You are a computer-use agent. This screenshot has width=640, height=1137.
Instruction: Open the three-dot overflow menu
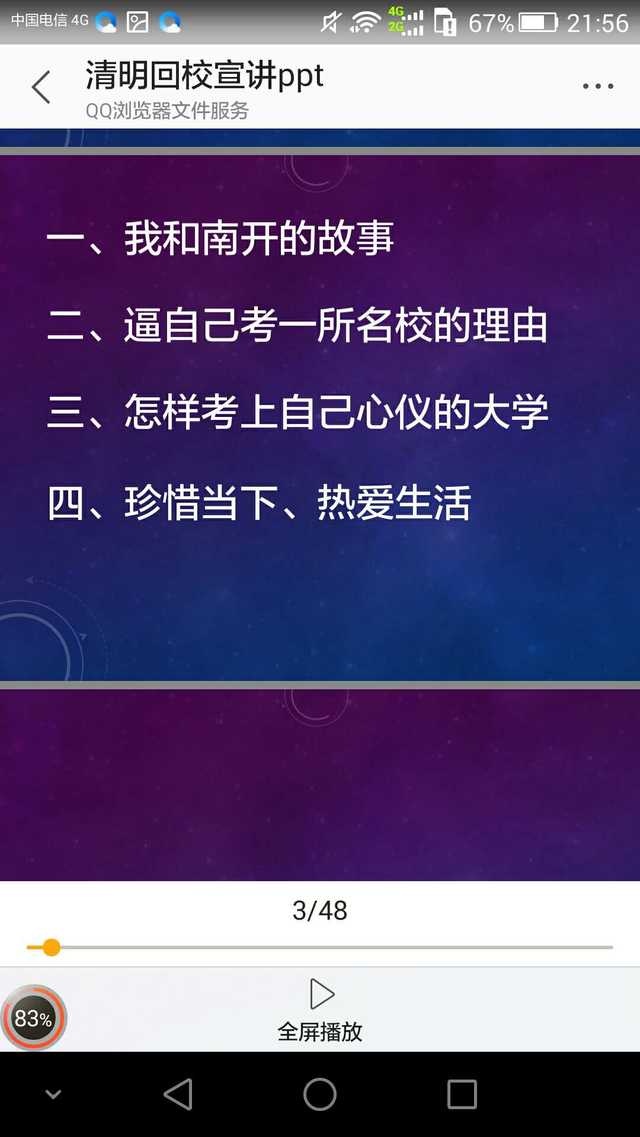[598, 87]
